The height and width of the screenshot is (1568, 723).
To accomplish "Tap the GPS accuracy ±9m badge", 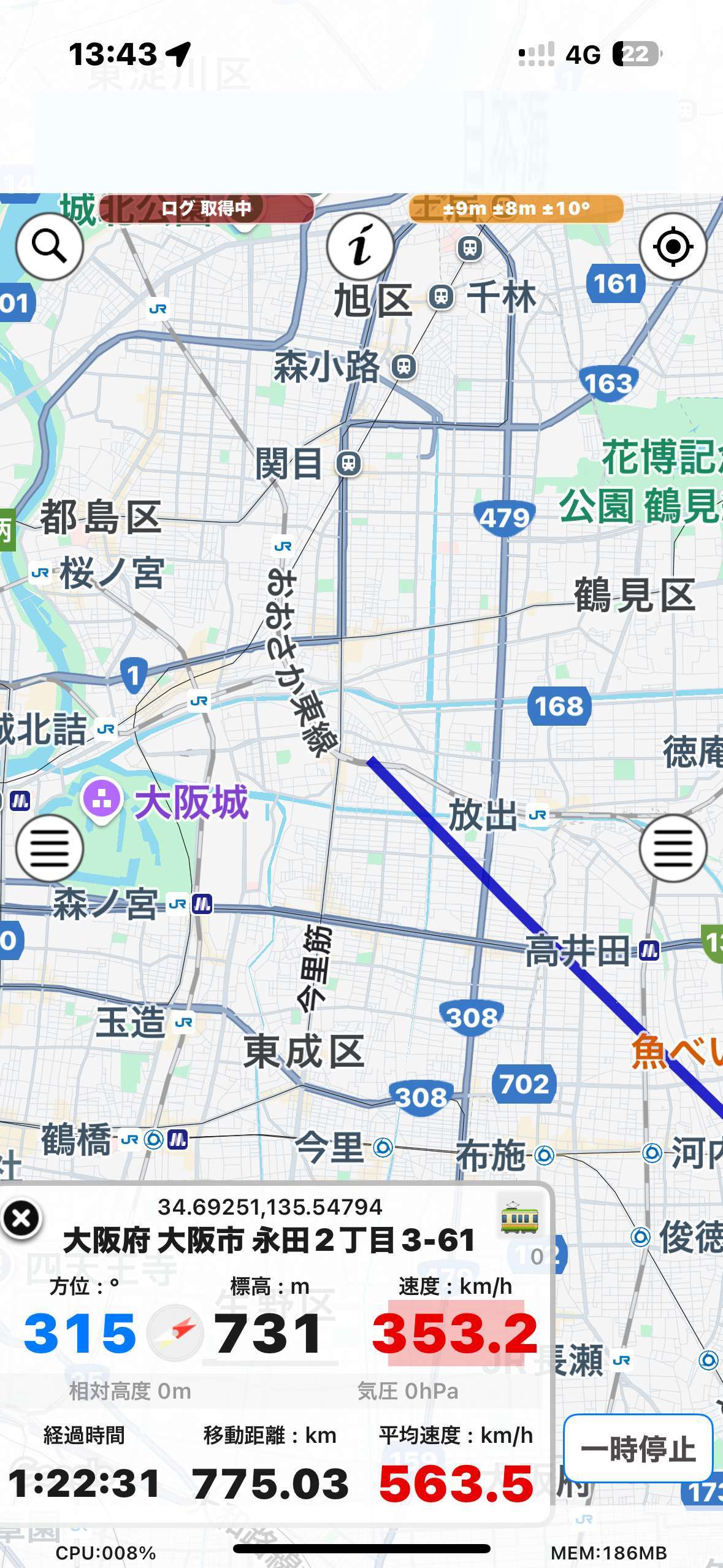I will [516, 209].
